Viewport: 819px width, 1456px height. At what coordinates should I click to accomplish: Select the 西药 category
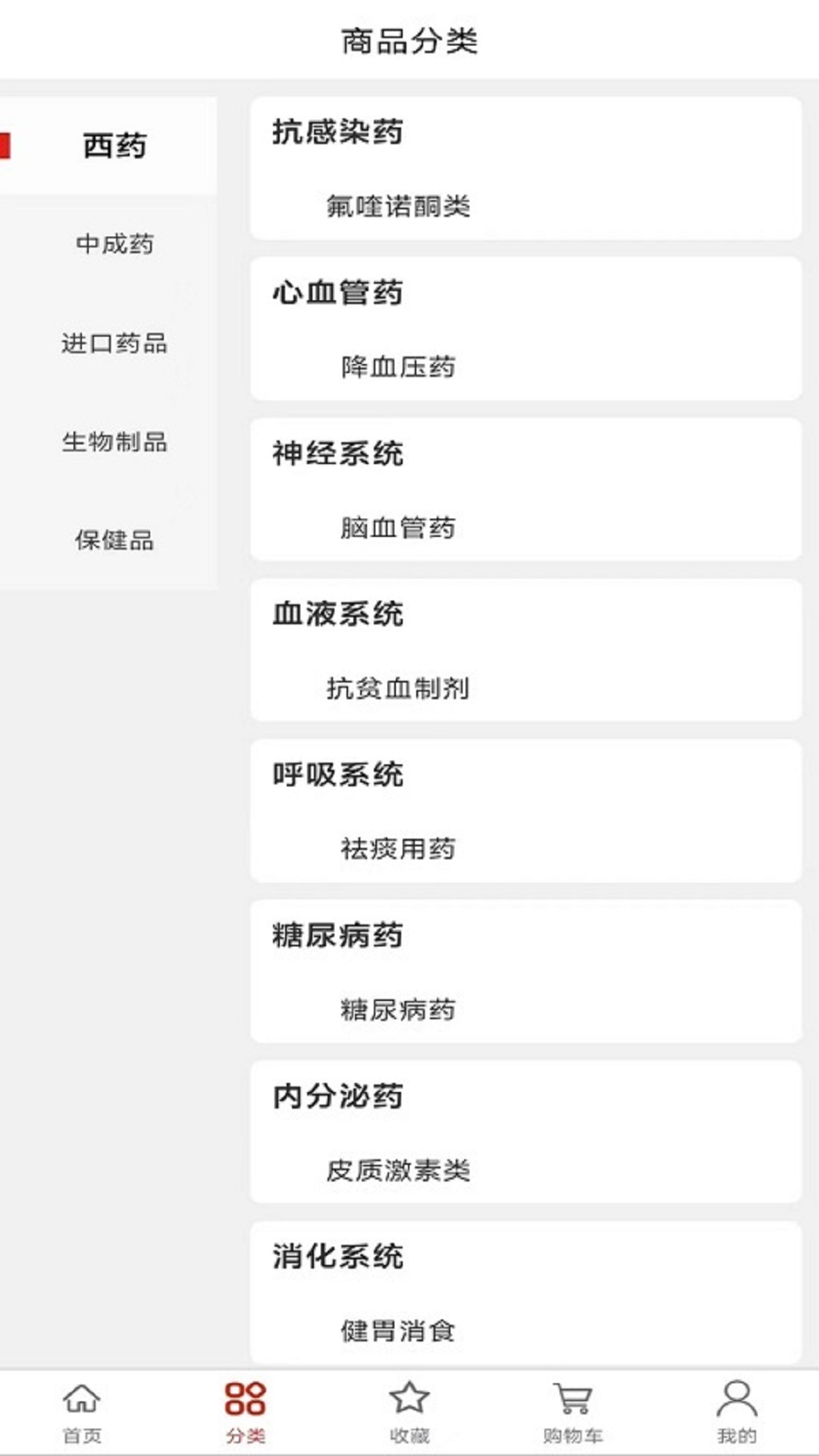tap(115, 146)
